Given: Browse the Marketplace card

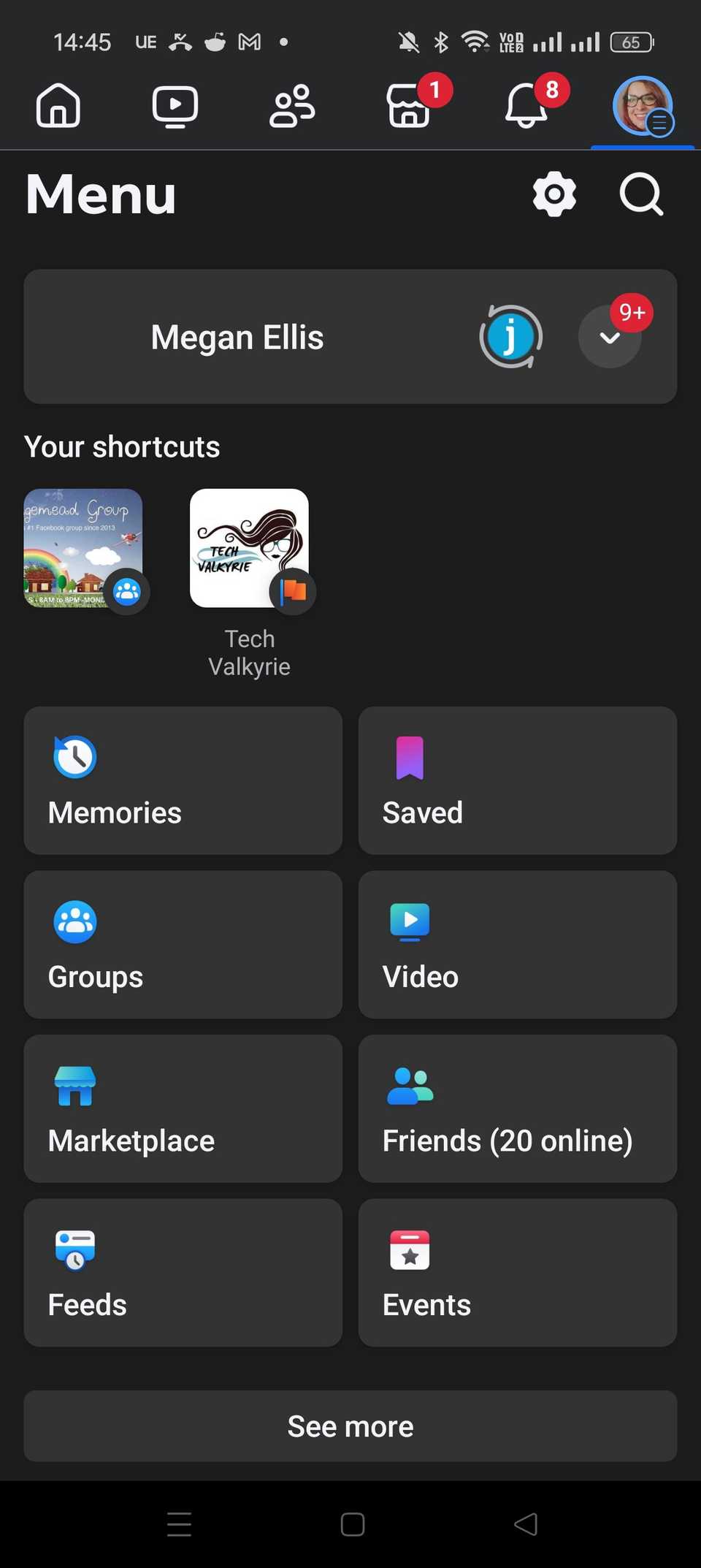Looking at the screenshot, I should 183,1108.
